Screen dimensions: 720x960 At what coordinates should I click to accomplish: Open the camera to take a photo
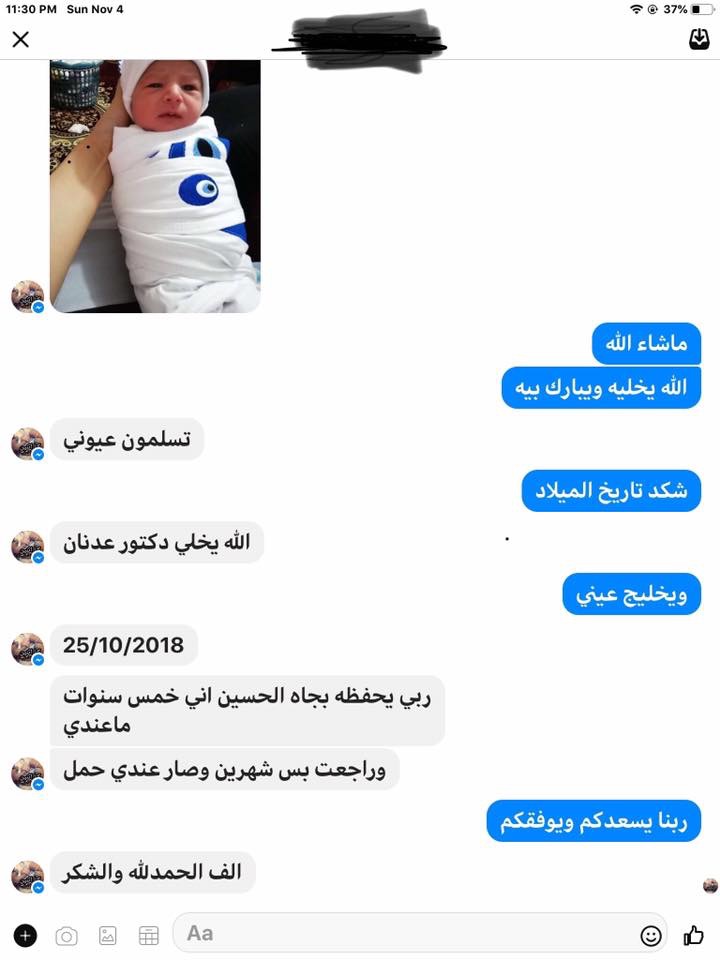tap(66, 935)
